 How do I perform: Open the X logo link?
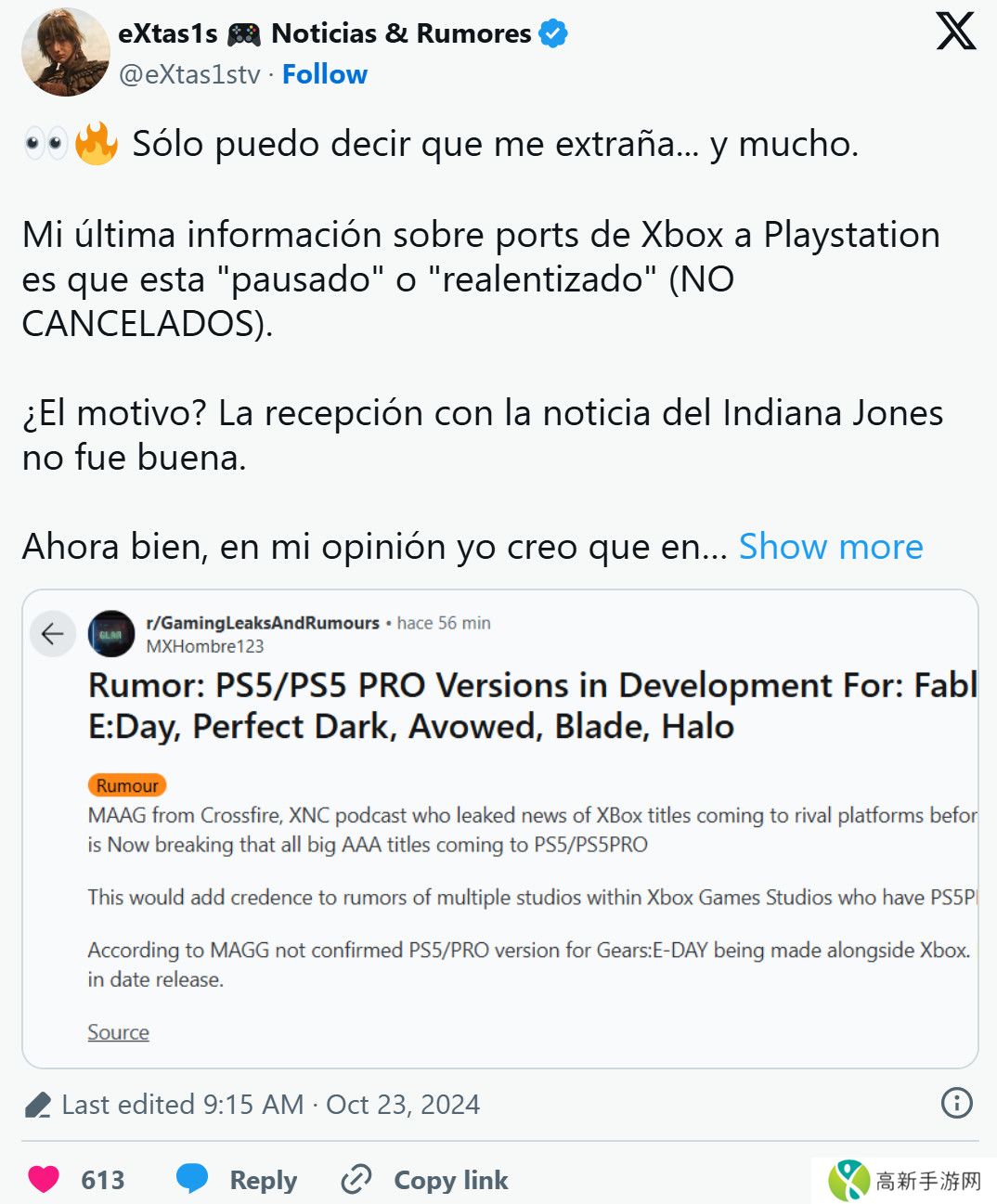point(955,32)
